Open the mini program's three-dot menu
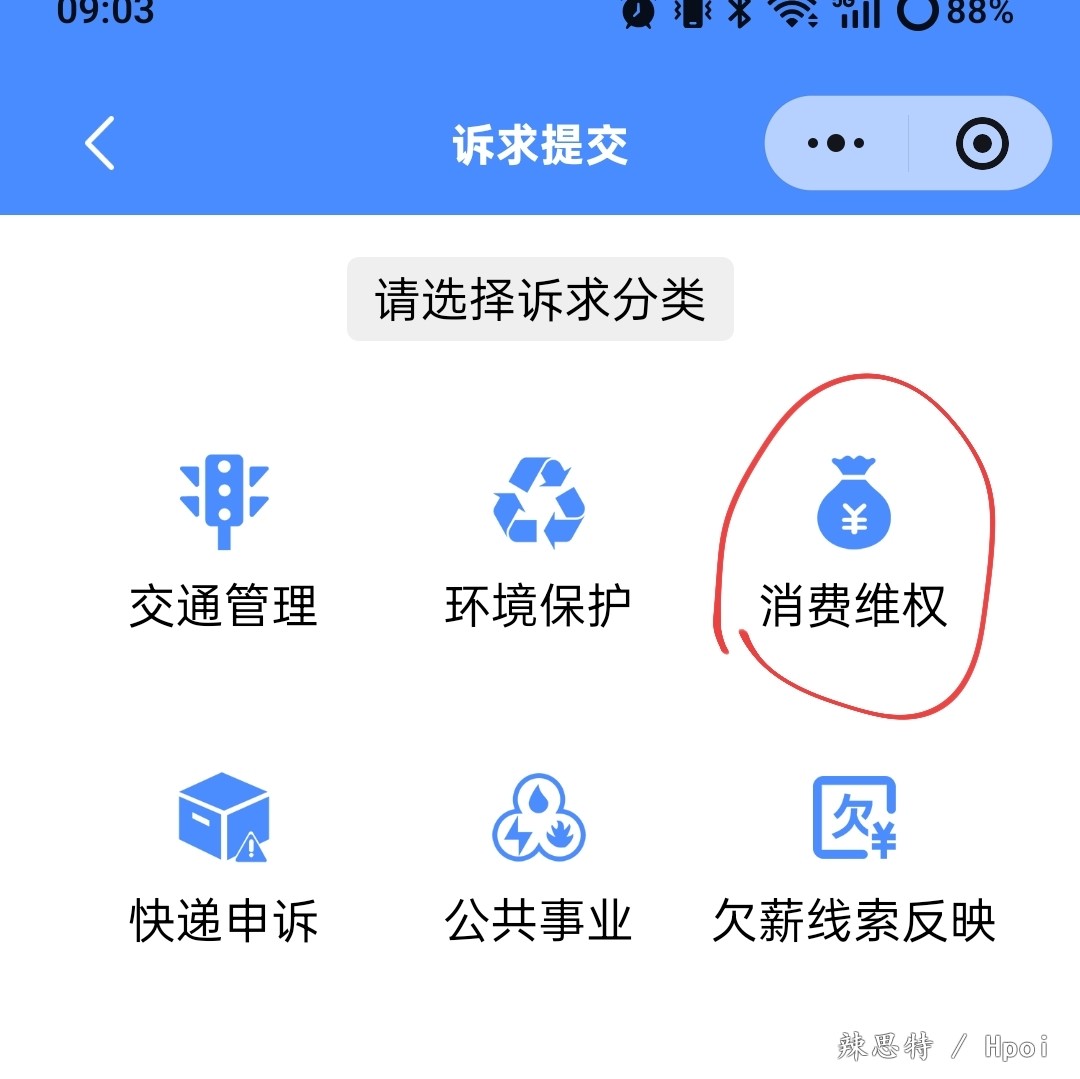 pos(836,144)
